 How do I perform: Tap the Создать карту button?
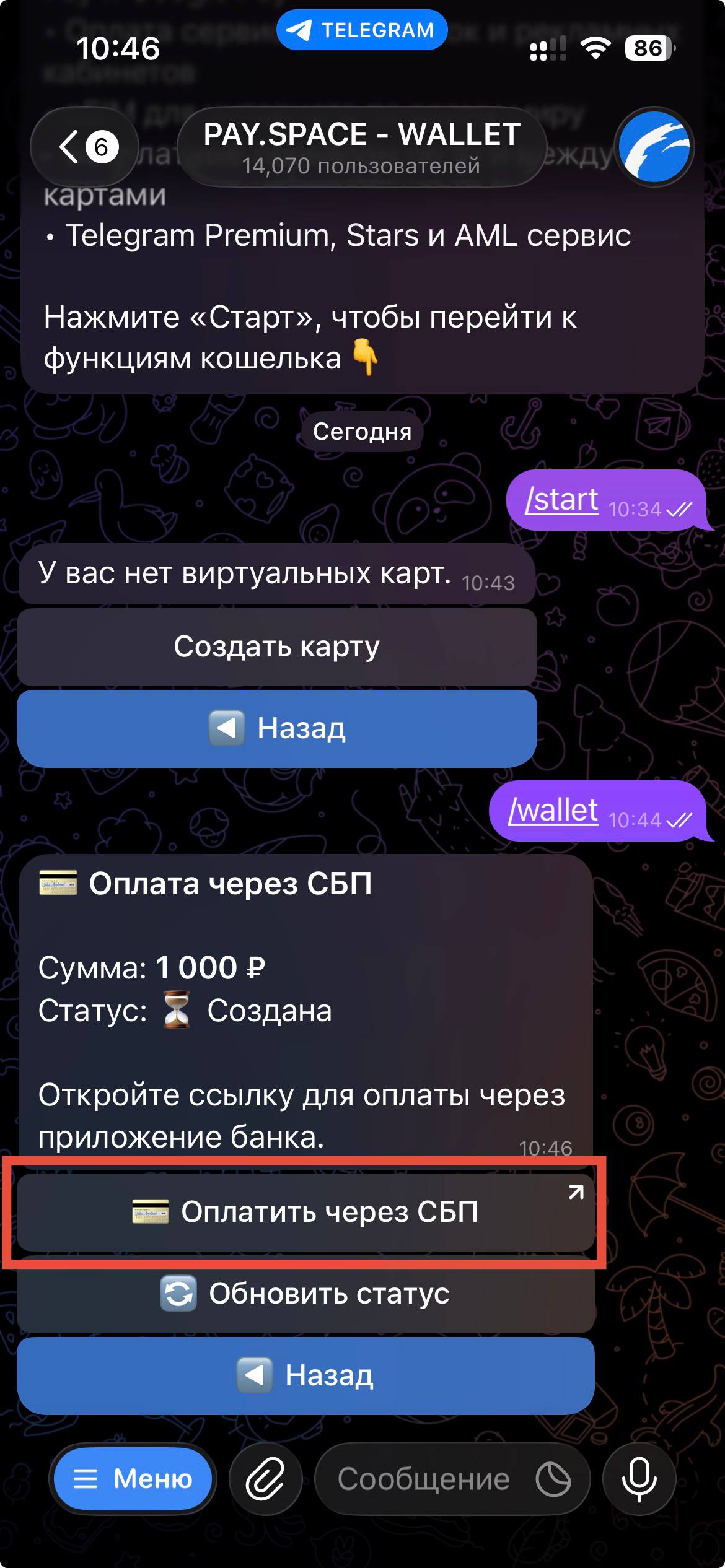pyautogui.click(x=276, y=647)
